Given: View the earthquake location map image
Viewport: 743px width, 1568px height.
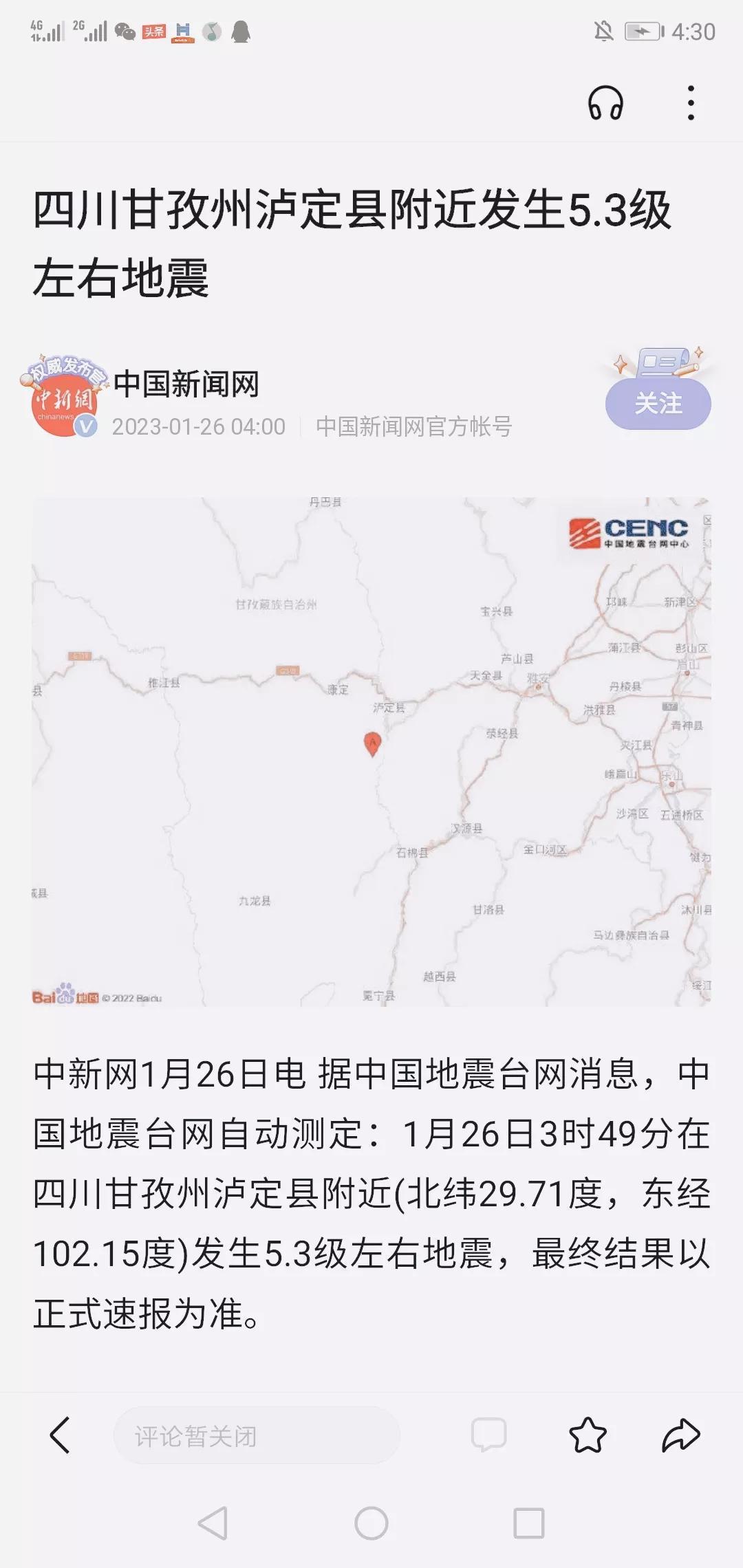Looking at the screenshot, I should (x=371, y=752).
